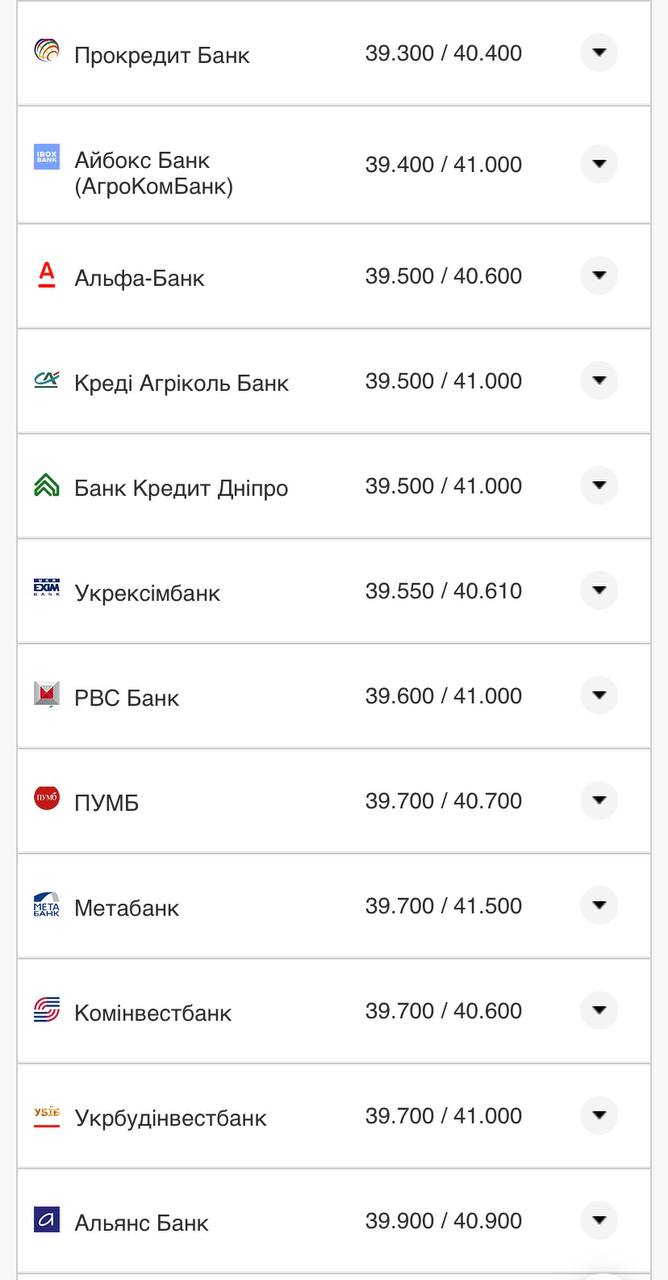This screenshot has width=668, height=1280.
Task: Expand the Прокредит Банк rate details
Action: (599, 53)
